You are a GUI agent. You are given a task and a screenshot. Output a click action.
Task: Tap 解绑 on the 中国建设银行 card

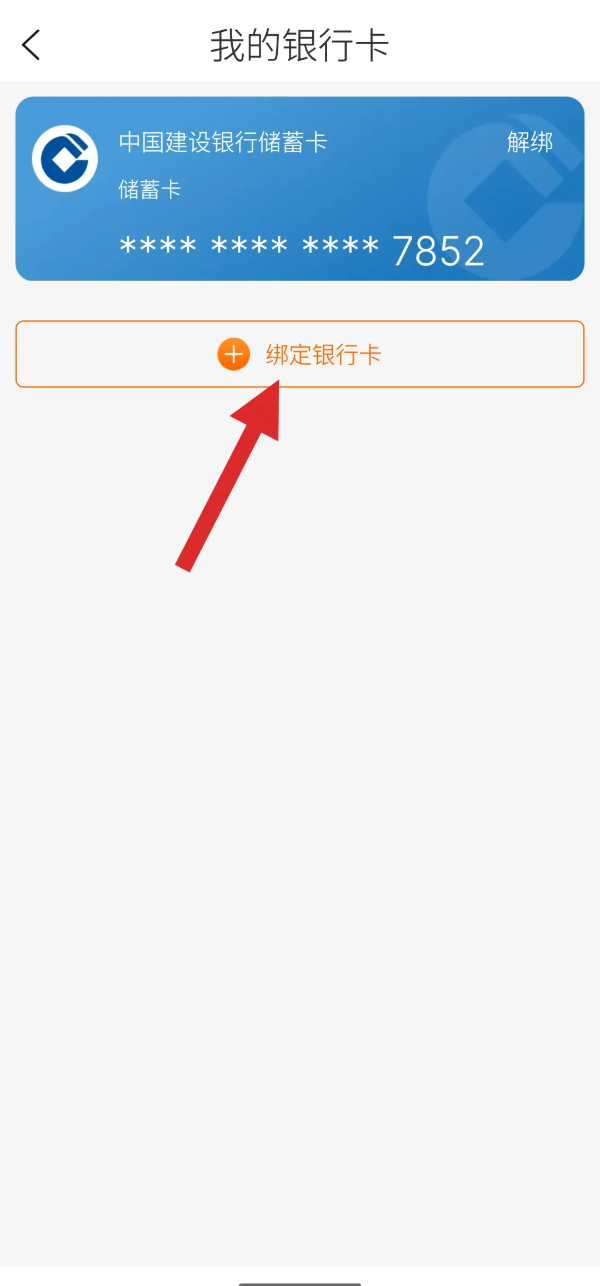pyautogui.click(x=529, y=142)
